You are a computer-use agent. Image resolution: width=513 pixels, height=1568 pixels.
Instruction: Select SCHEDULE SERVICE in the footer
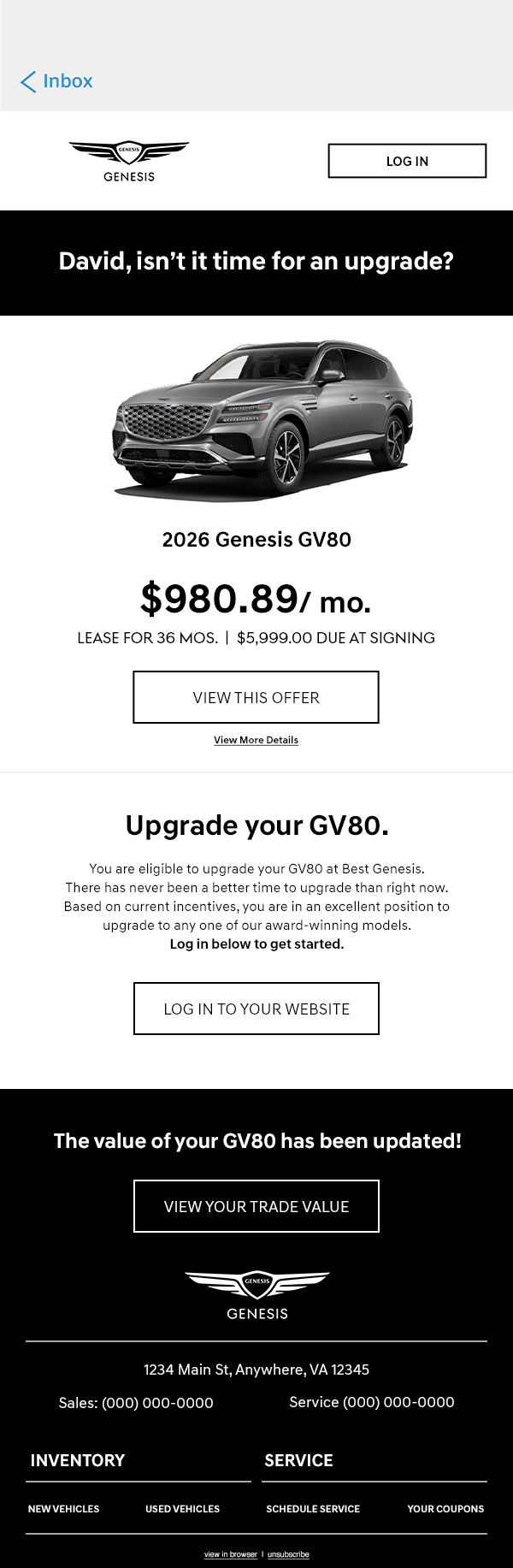pyautogui.click(x=313, y=1509)
